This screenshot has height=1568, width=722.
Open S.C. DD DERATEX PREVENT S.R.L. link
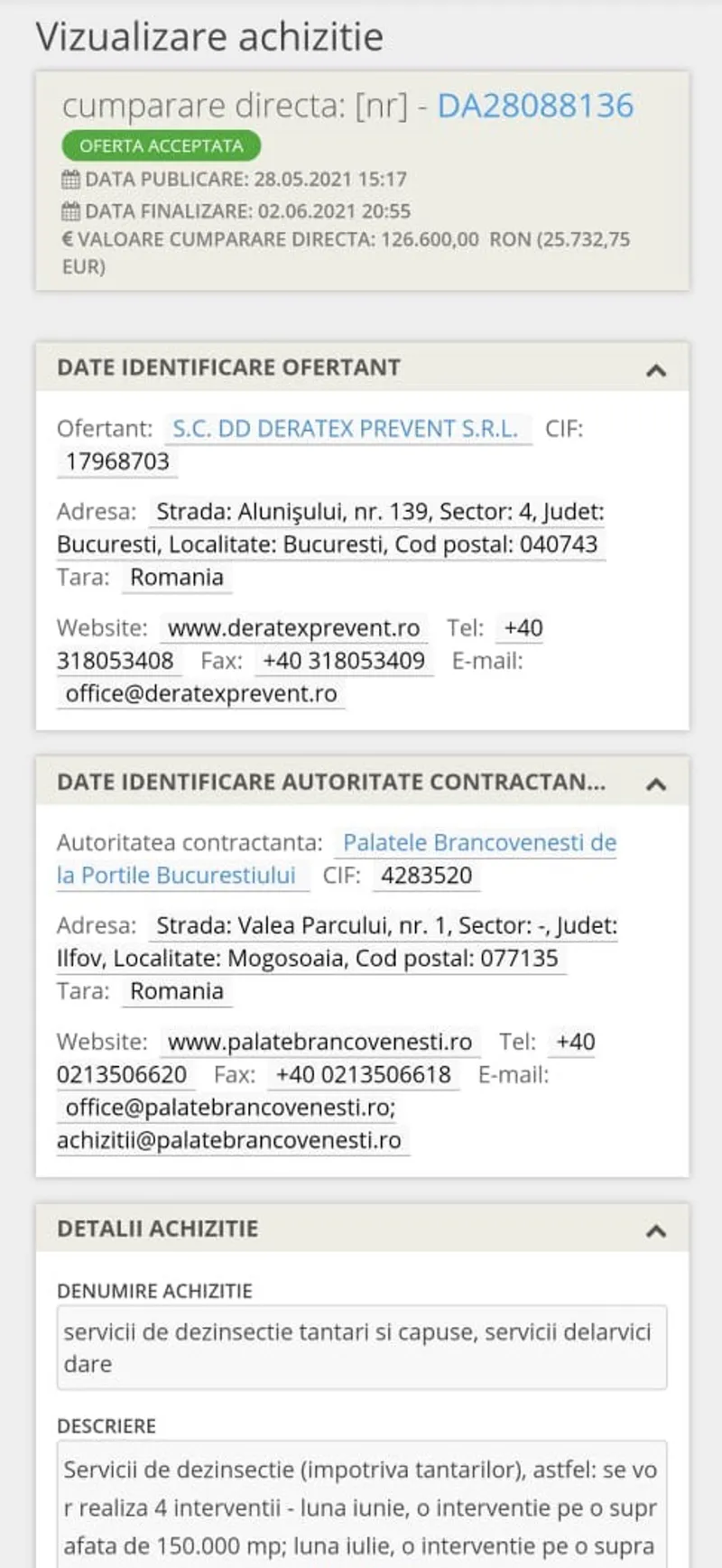[x=346, y=429]
